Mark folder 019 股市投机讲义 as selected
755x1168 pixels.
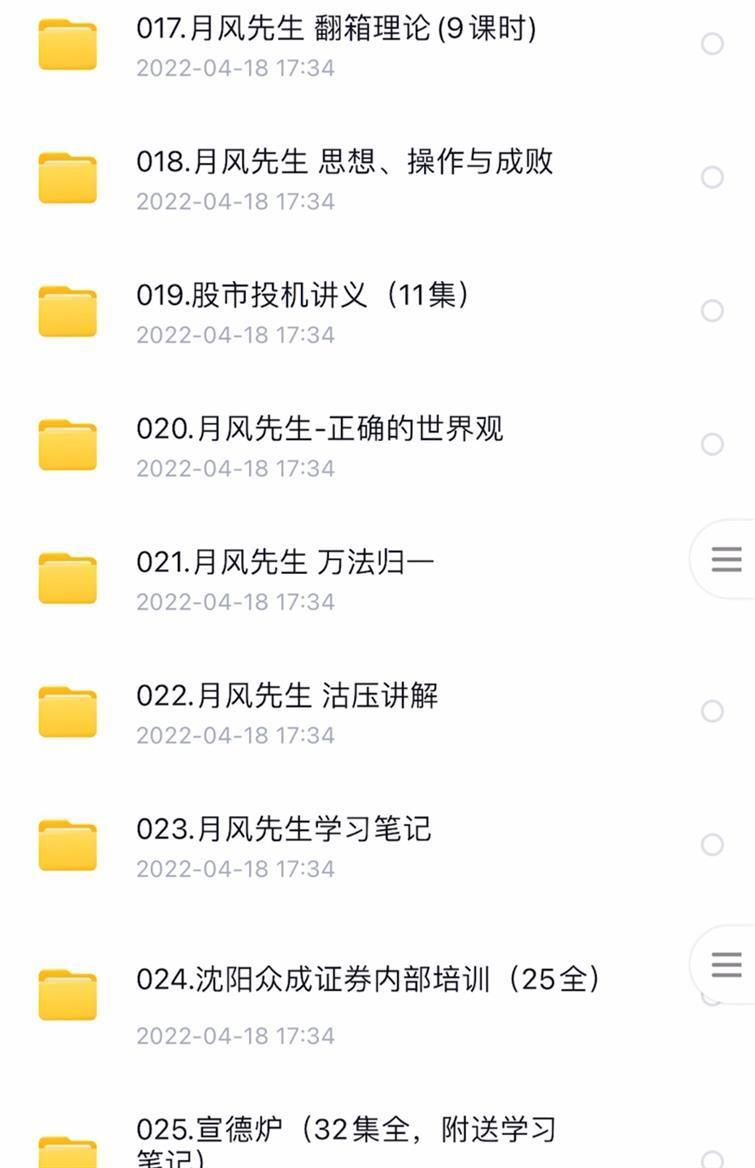point(712,311)
